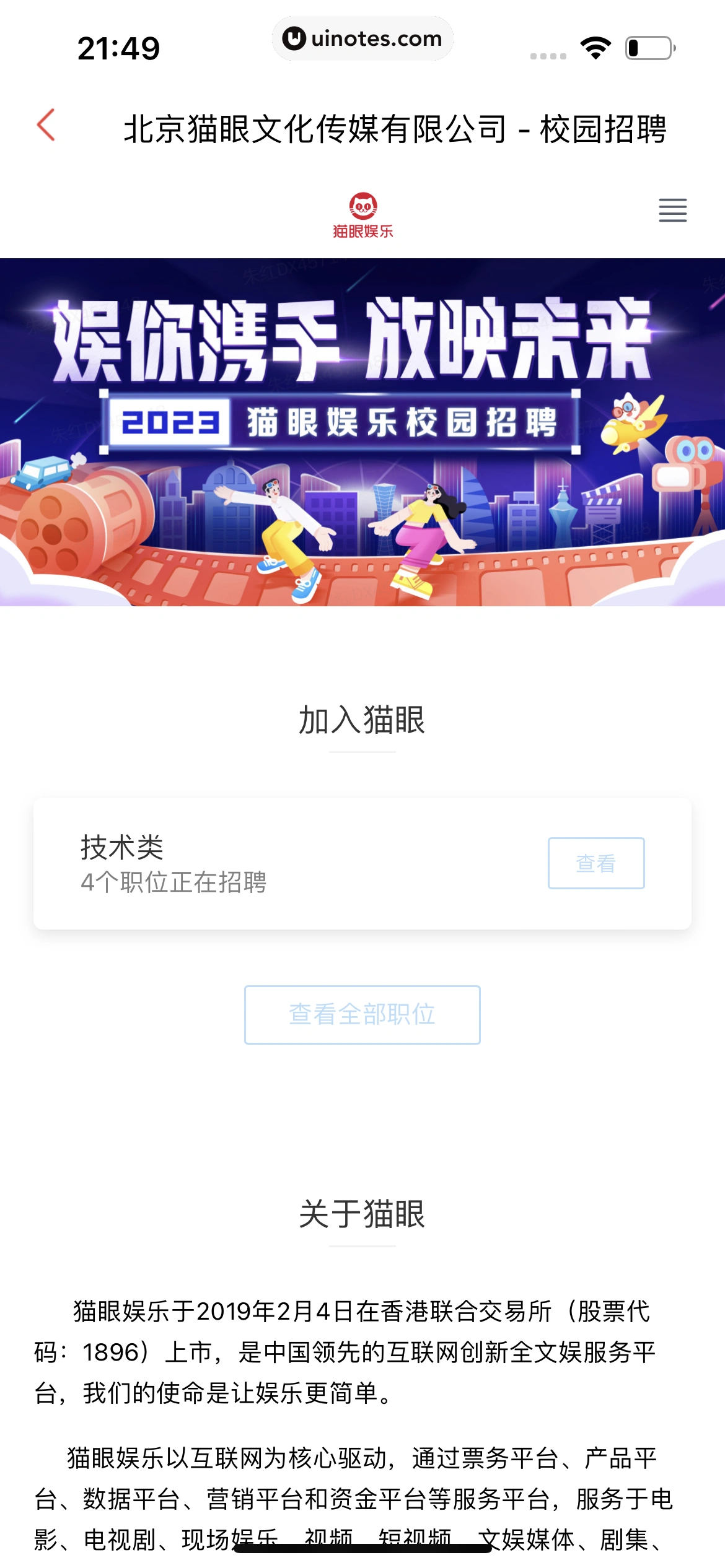
Task: Click the page title 北京猫眼文化传媒有限公司
Action: (x=397, y=127)
